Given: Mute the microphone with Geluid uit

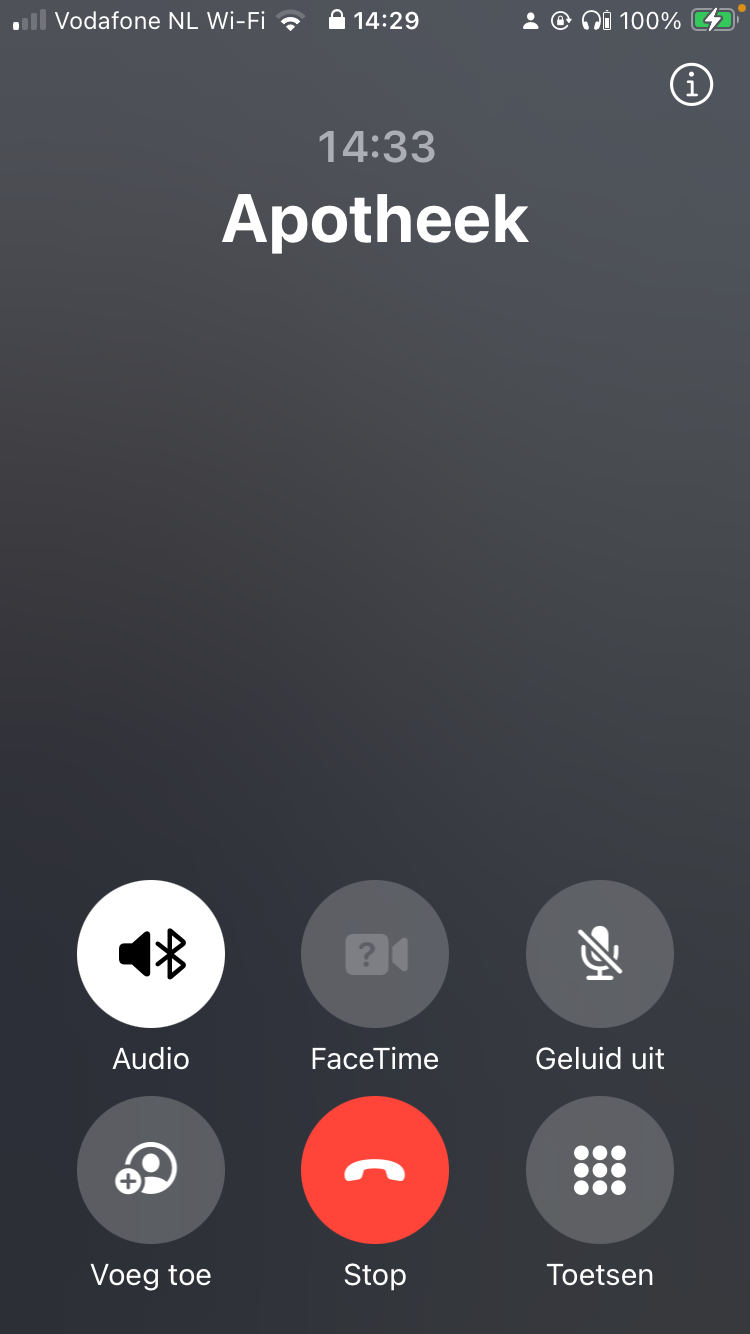Looking at the screenshot, I should [x=600, y=954].
